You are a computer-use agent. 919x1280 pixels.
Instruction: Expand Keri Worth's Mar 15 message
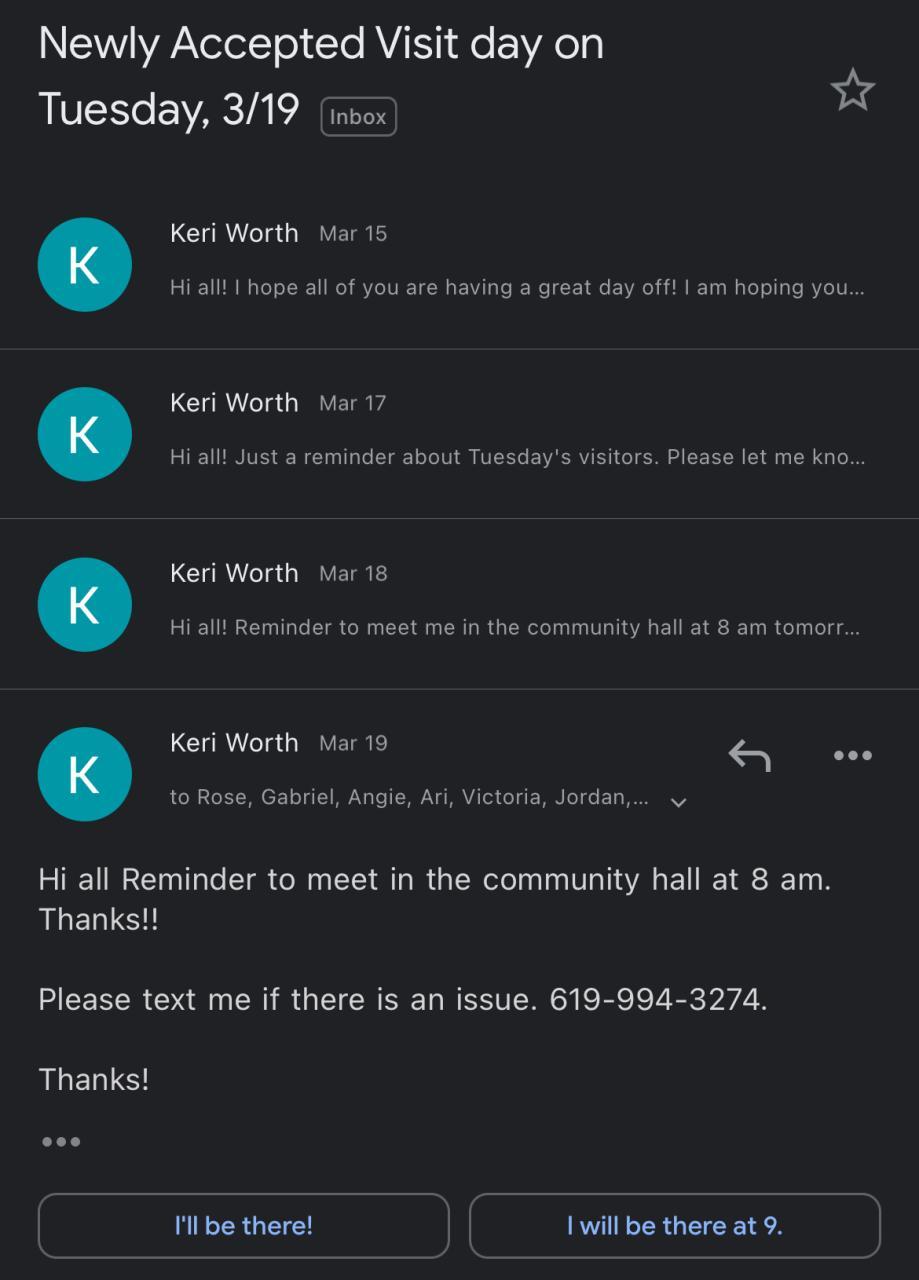pyautogui.click(x=516, y=262)
